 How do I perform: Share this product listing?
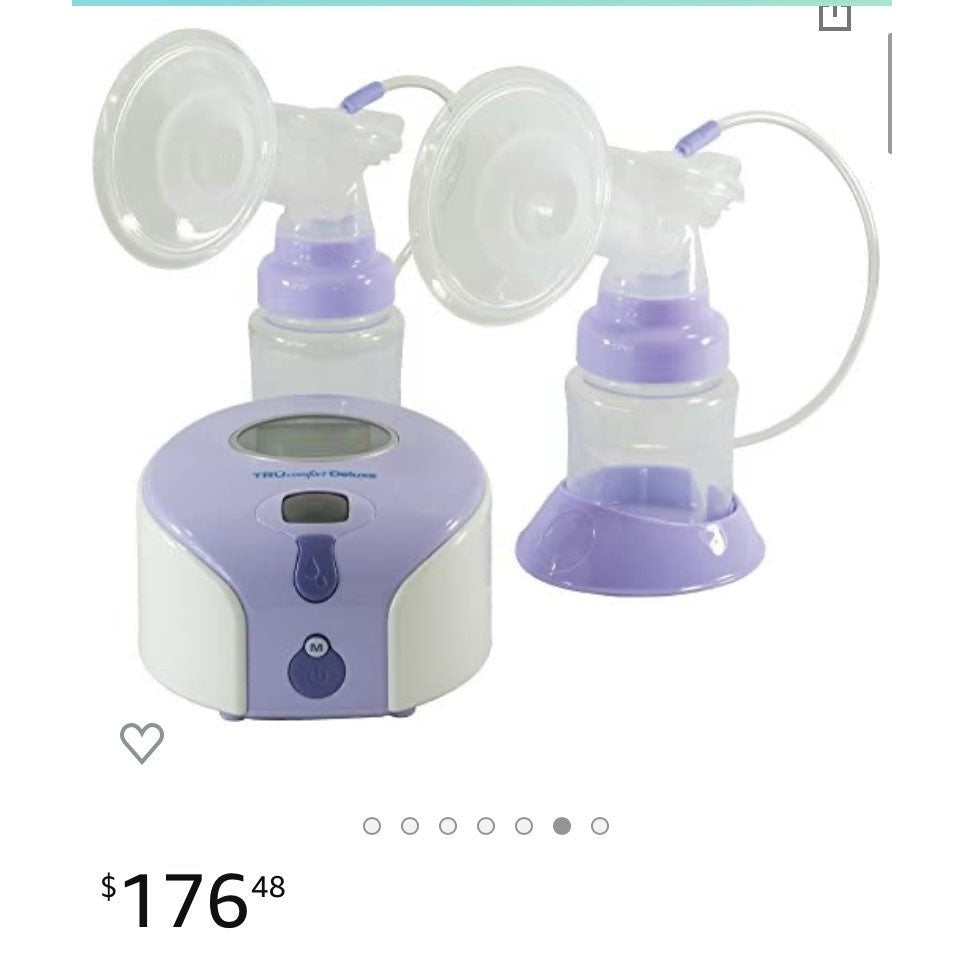(x=834, y=15)
